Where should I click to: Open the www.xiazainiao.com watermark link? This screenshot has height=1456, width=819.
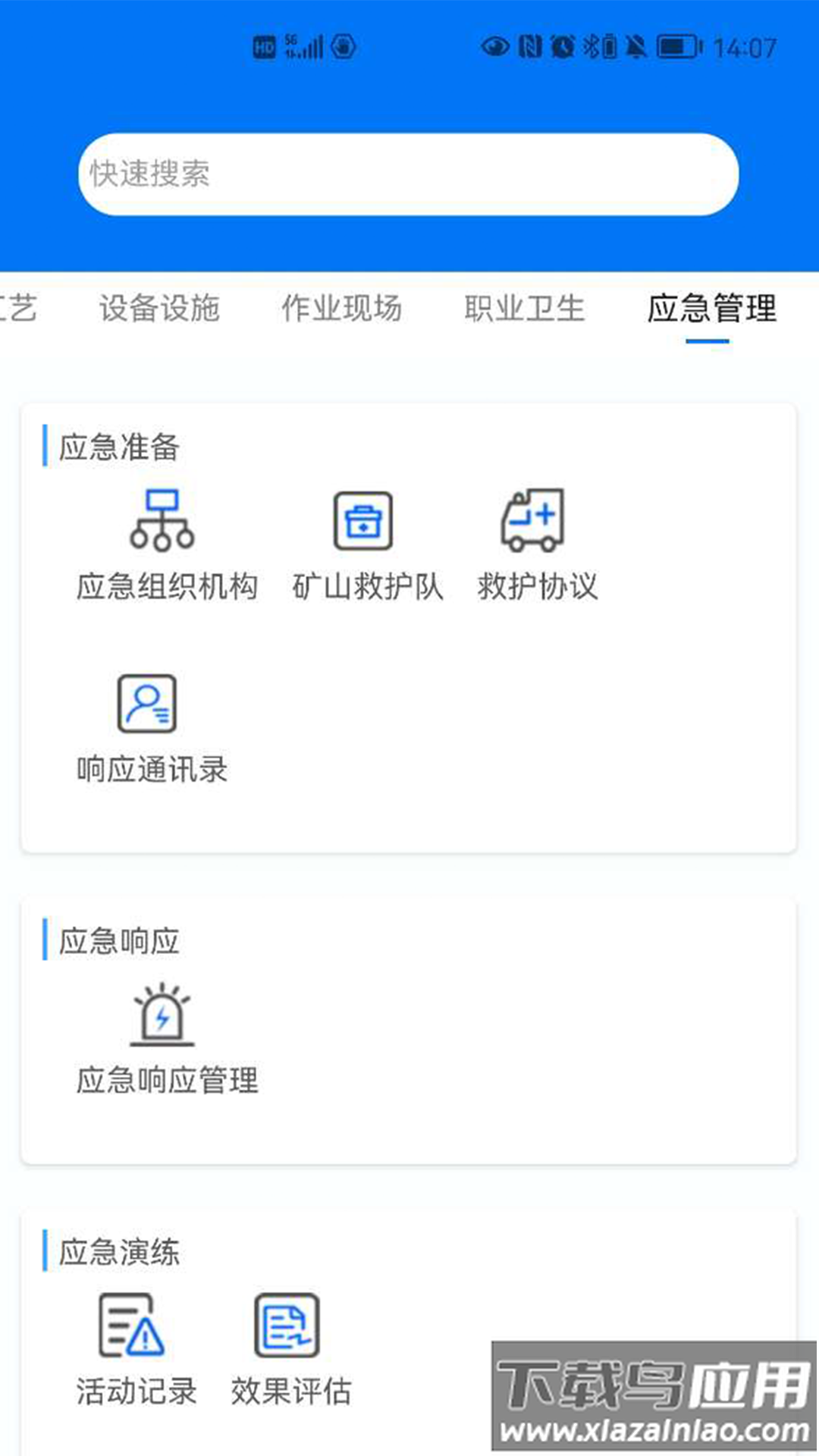pyautogui.click(x=652, y=1428)
